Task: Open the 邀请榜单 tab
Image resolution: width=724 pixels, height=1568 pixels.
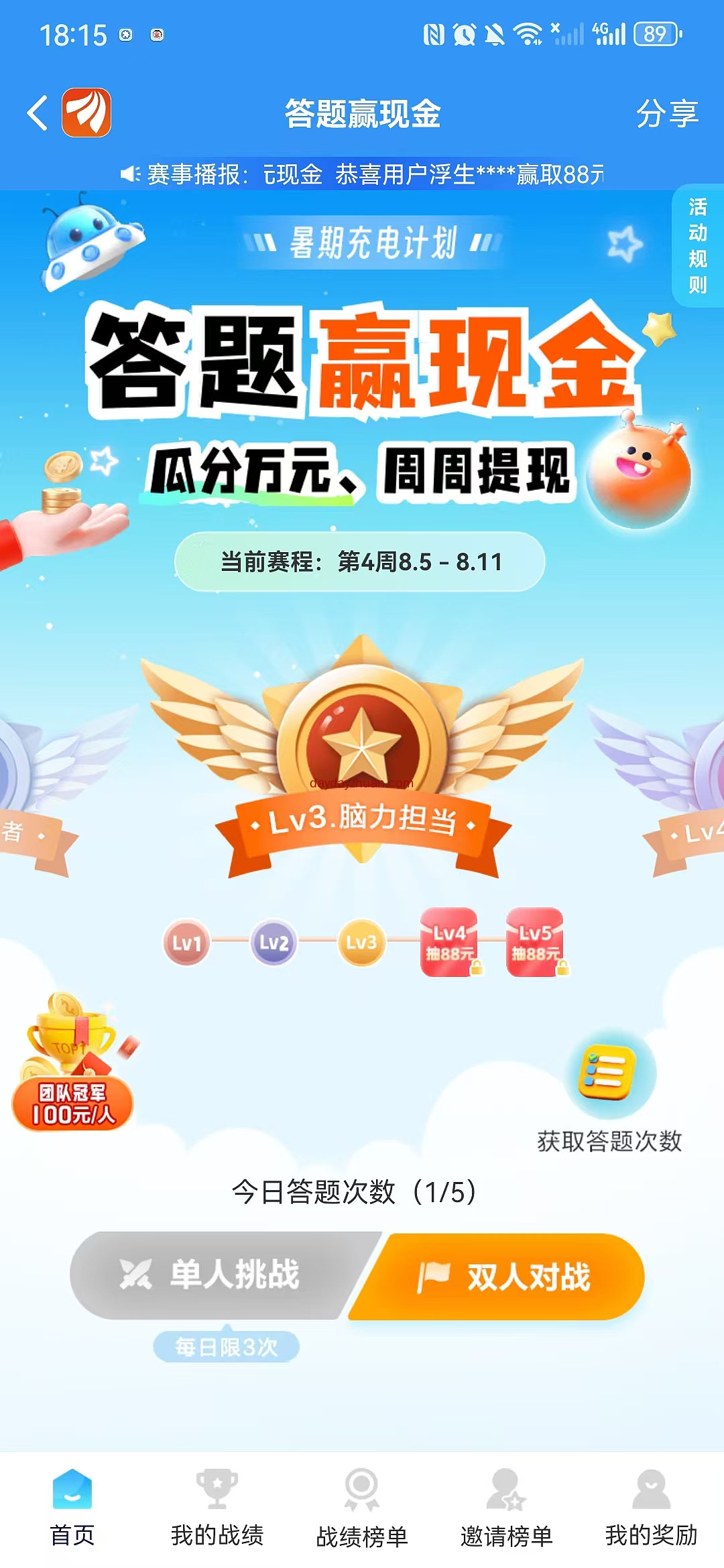Action: [507, 1508]
